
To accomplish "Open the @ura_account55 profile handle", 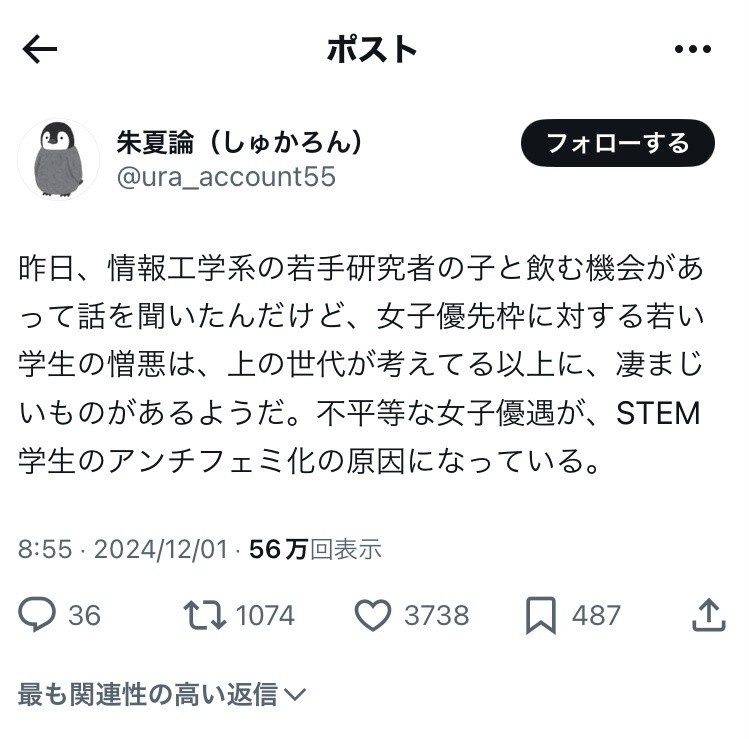I will pos(226,178).
